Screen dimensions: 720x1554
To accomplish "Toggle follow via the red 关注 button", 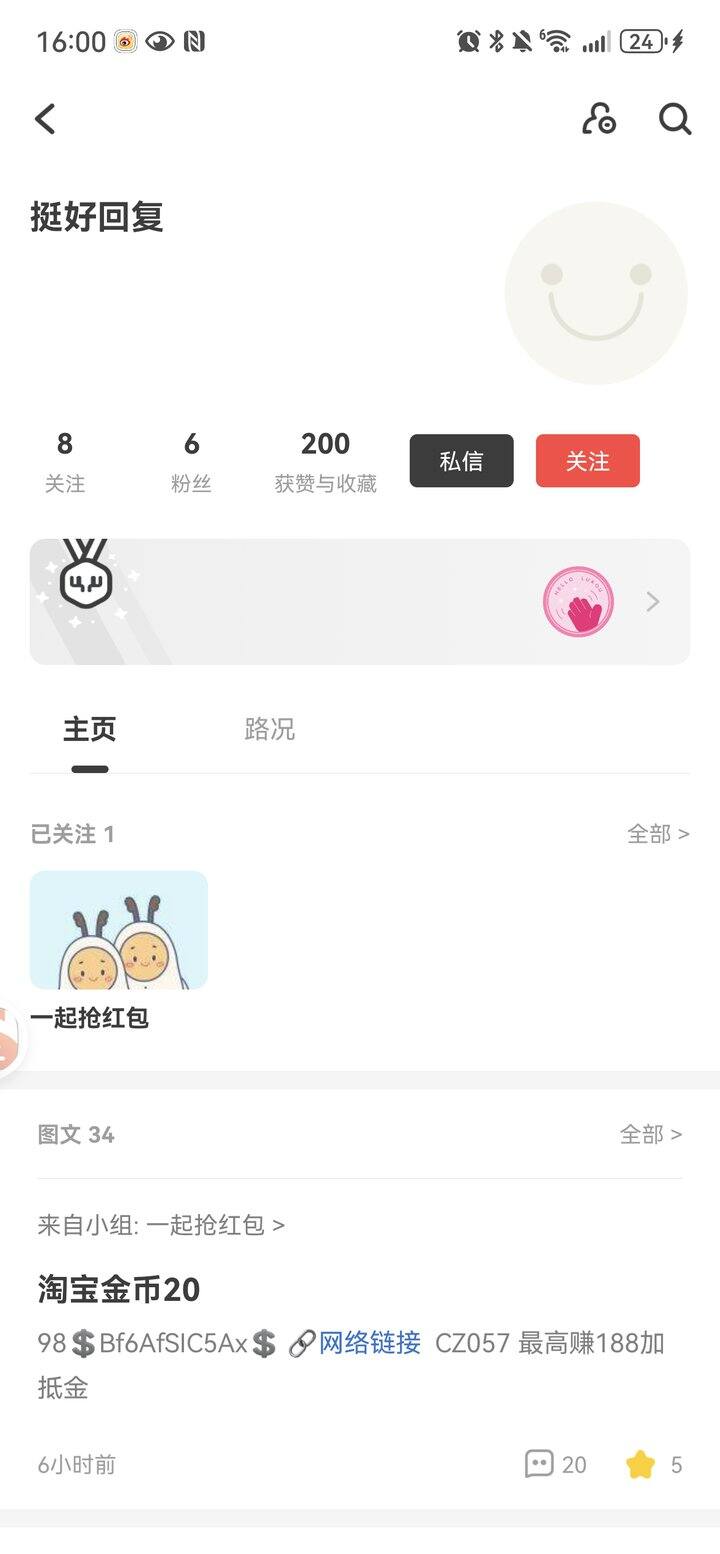I will (588, 461).
